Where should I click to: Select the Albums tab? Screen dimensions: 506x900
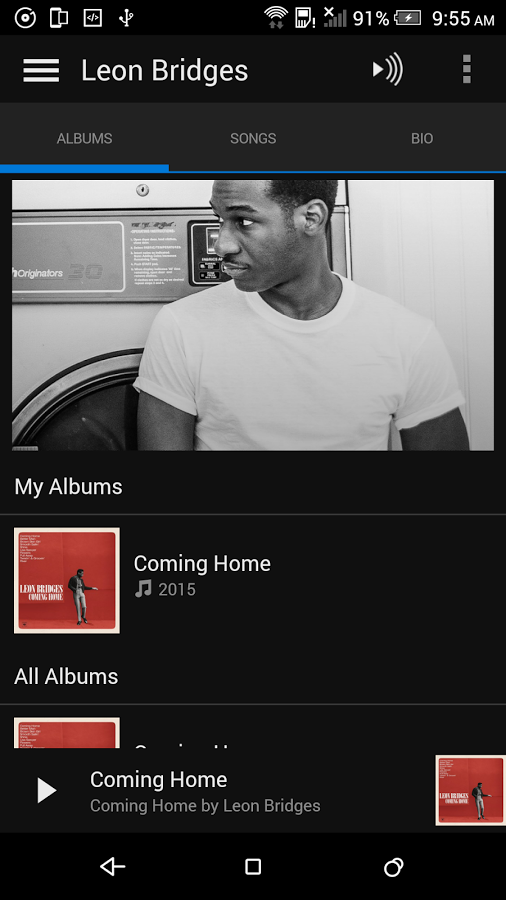tap(84, 138)
